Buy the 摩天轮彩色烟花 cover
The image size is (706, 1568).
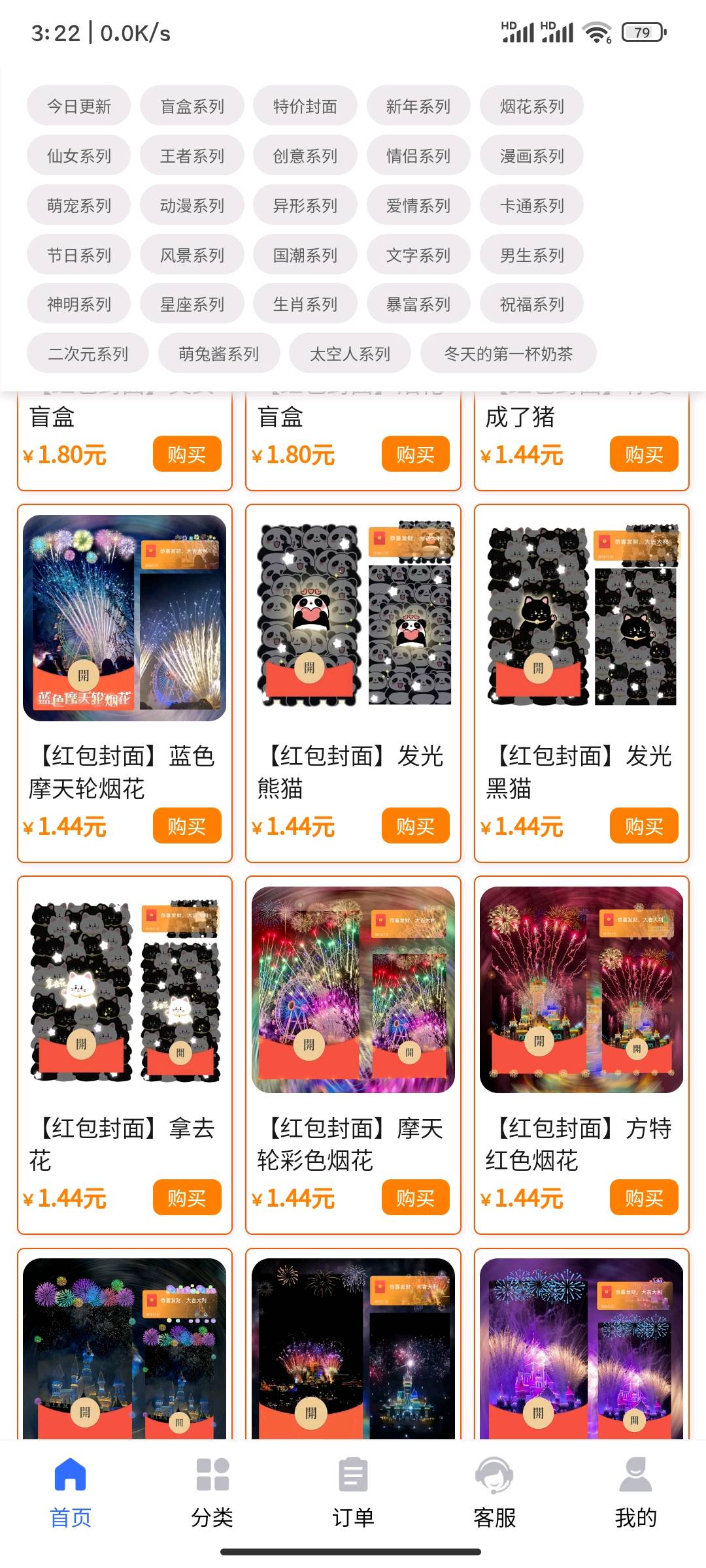pyautogui.click(x=415, y=1198)
